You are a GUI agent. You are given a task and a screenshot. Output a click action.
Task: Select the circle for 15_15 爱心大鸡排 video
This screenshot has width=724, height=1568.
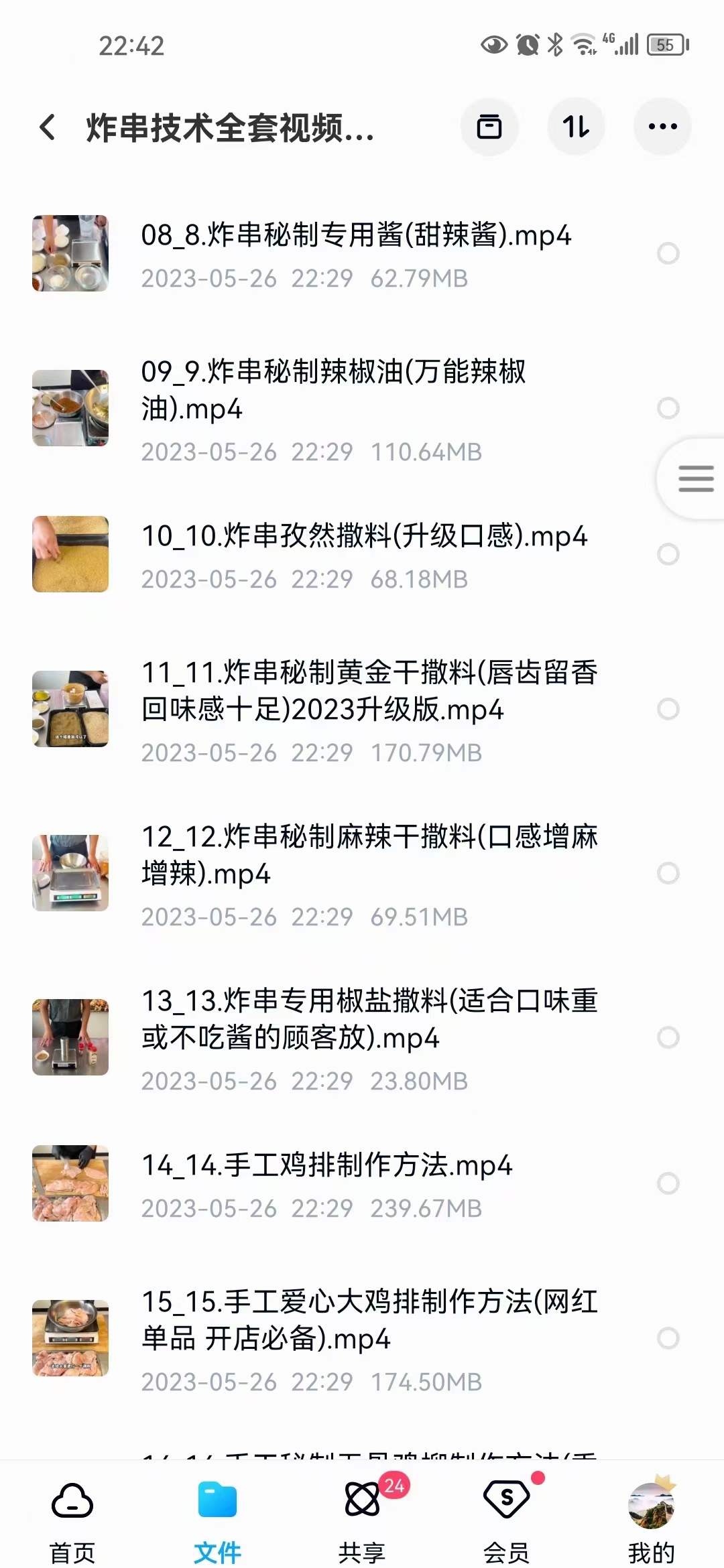click(668, 1337)
